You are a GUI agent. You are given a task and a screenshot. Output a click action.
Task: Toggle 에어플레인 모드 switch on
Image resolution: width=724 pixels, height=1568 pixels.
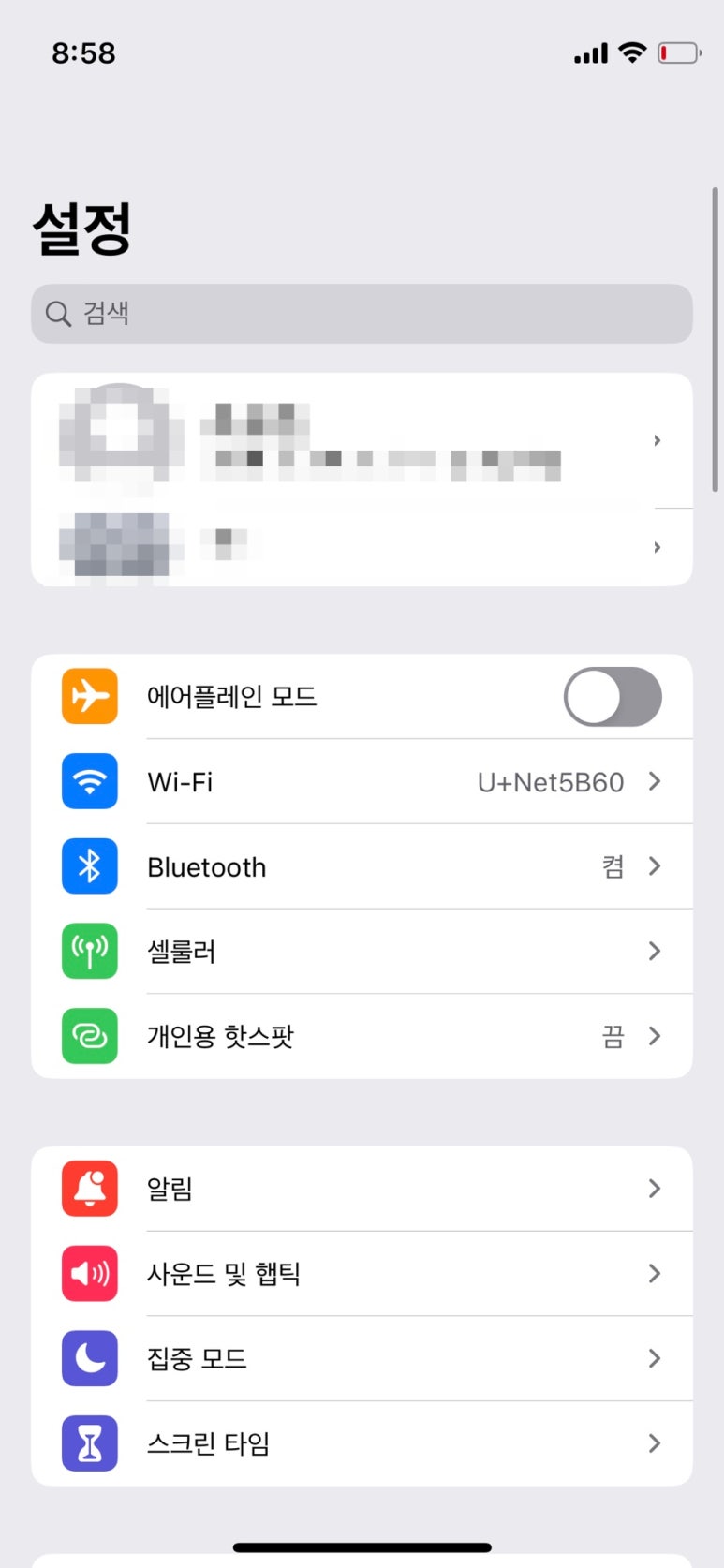click(x=612, y=697)
